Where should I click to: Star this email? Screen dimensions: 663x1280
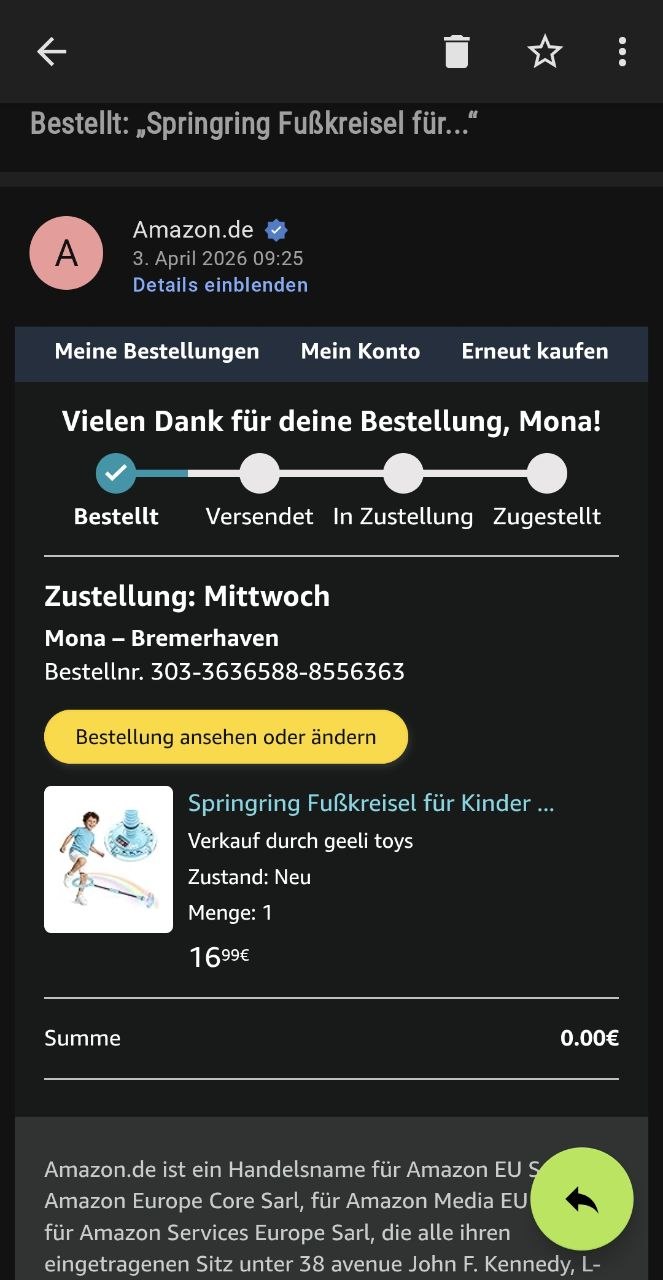(x=545, y=52)
